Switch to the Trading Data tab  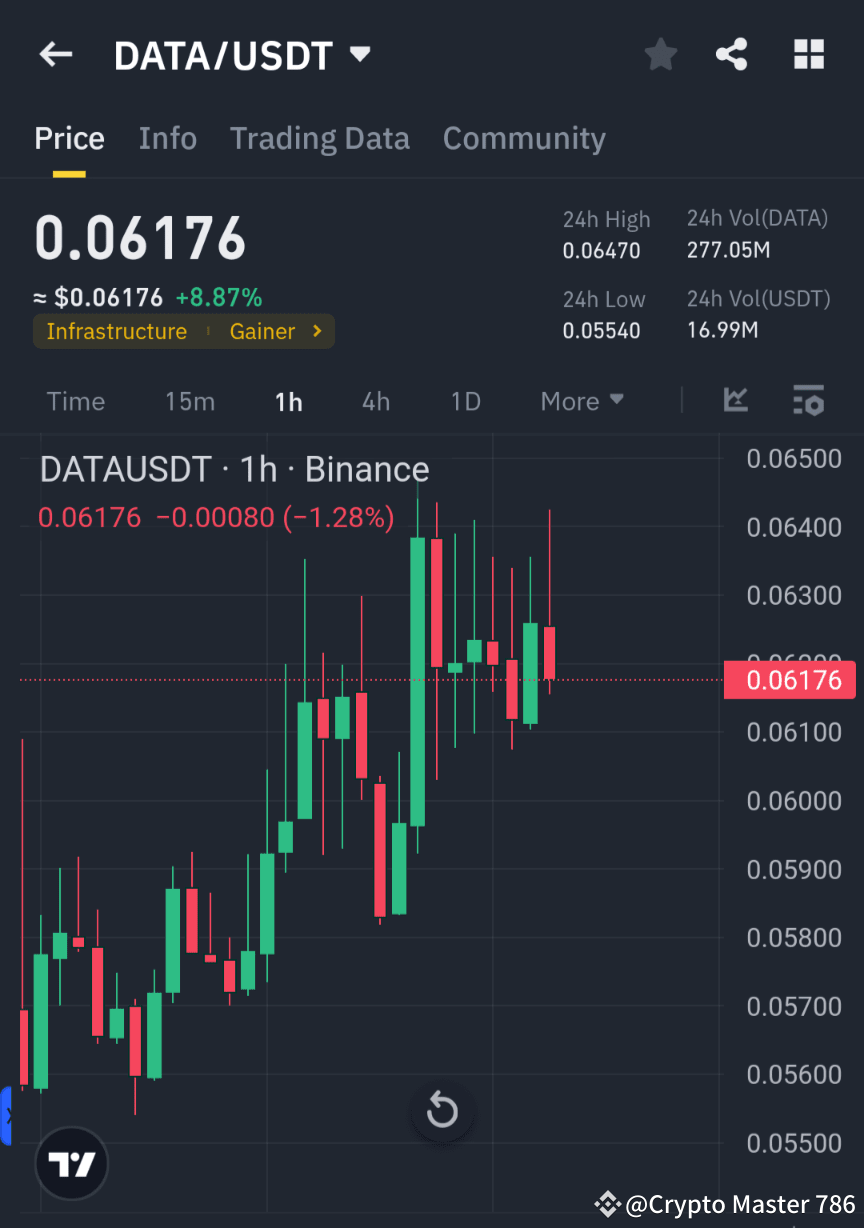[x=319, y=138]
